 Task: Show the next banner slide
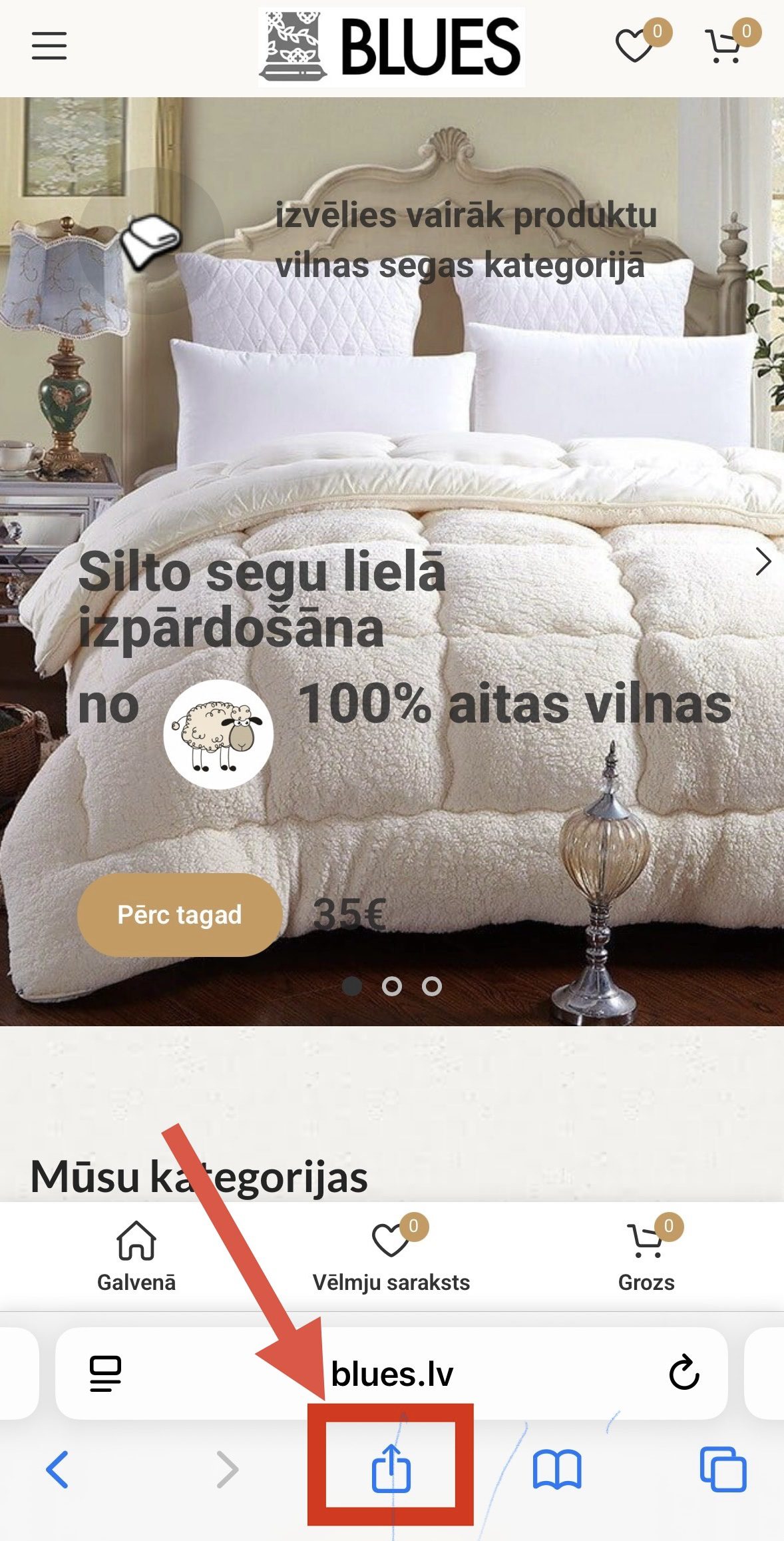763,561
